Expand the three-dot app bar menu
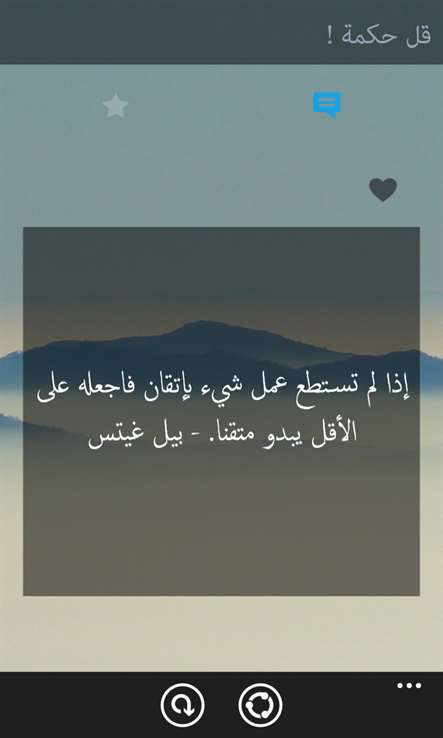443x738 pixels. (x=409, y=686)
